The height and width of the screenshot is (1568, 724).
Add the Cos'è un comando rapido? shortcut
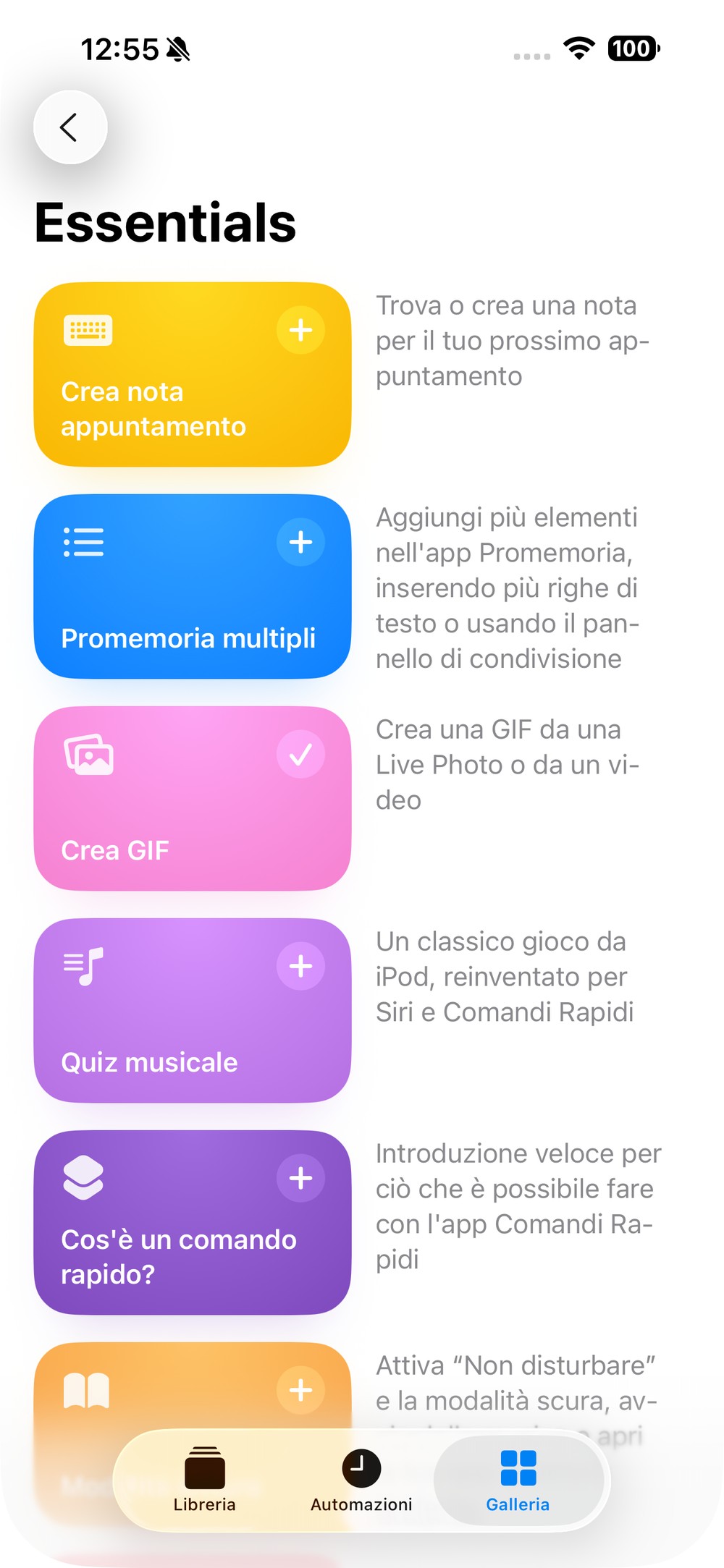[x=300, y=1178]
